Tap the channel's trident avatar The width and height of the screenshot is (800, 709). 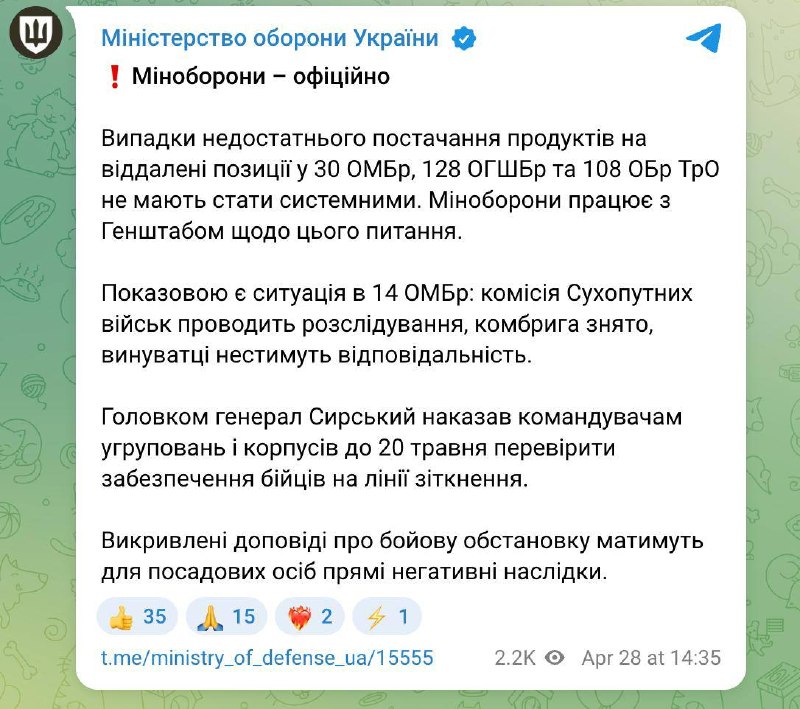click(36, 34)
